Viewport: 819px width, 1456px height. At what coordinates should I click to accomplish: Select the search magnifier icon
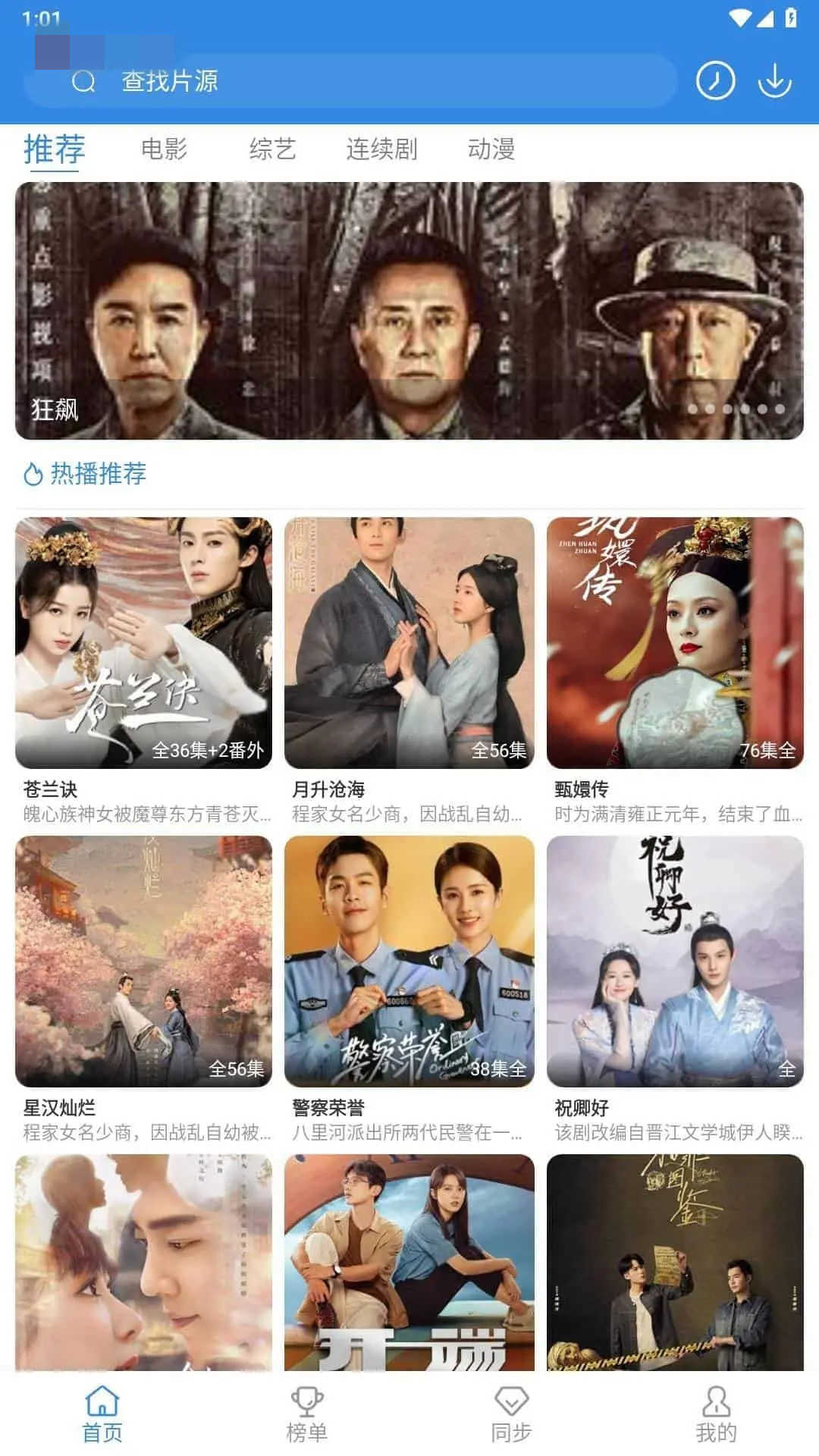click(x=82, y=83)
